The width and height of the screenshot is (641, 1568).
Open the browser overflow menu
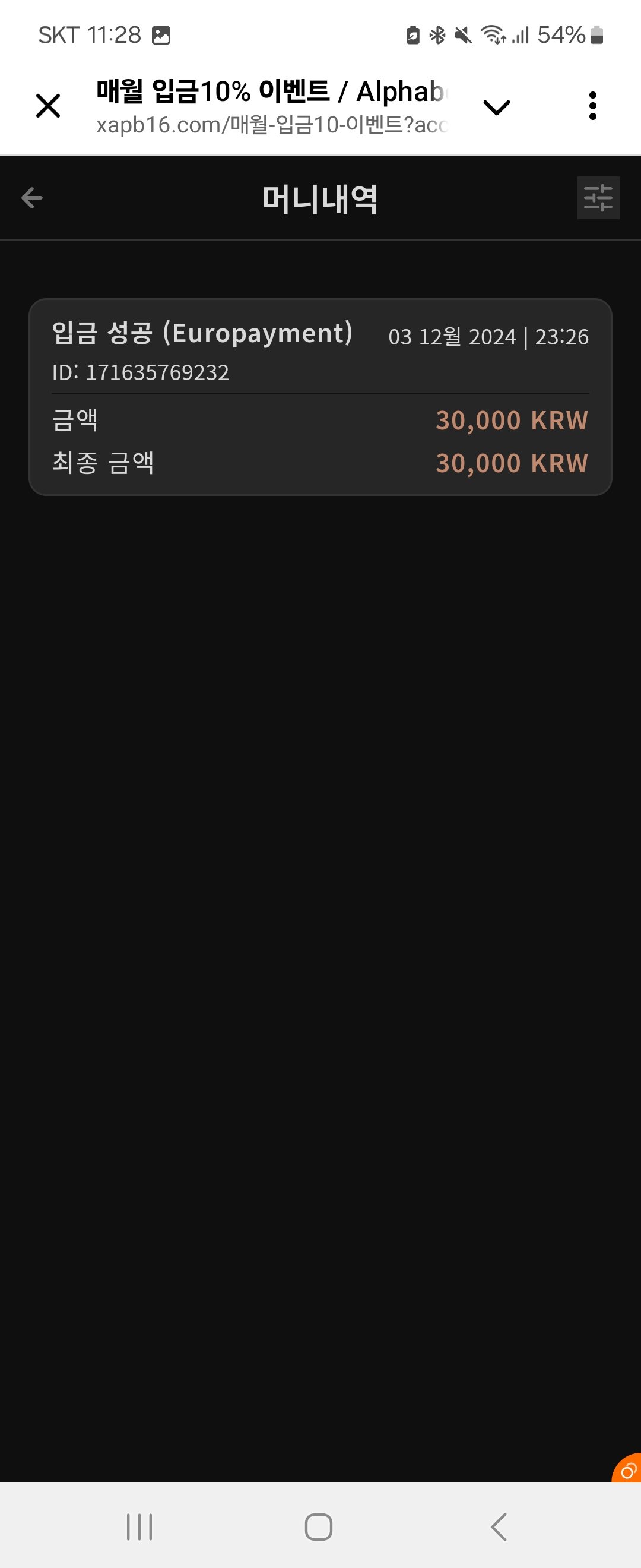coord(592,106)
